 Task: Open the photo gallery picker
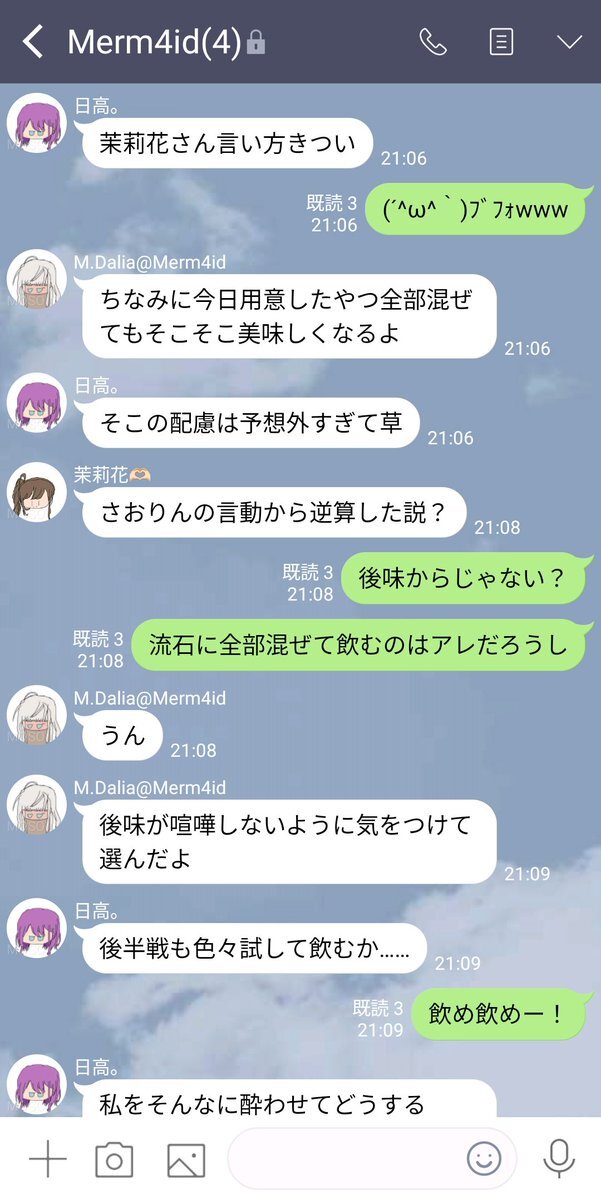[186, 1160]
